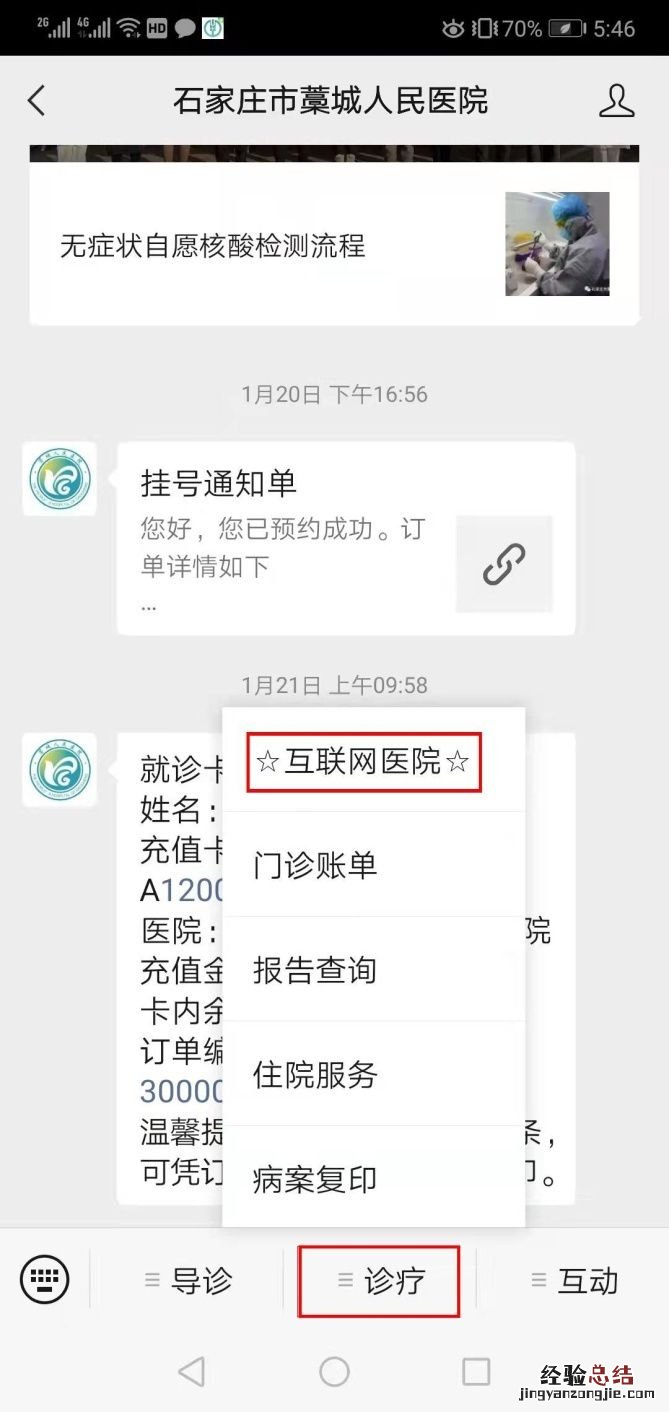Go back from the hospital chat
The height and width of the screenshot is (1412, 669).
pyautogui.click(x=37, y=101)
